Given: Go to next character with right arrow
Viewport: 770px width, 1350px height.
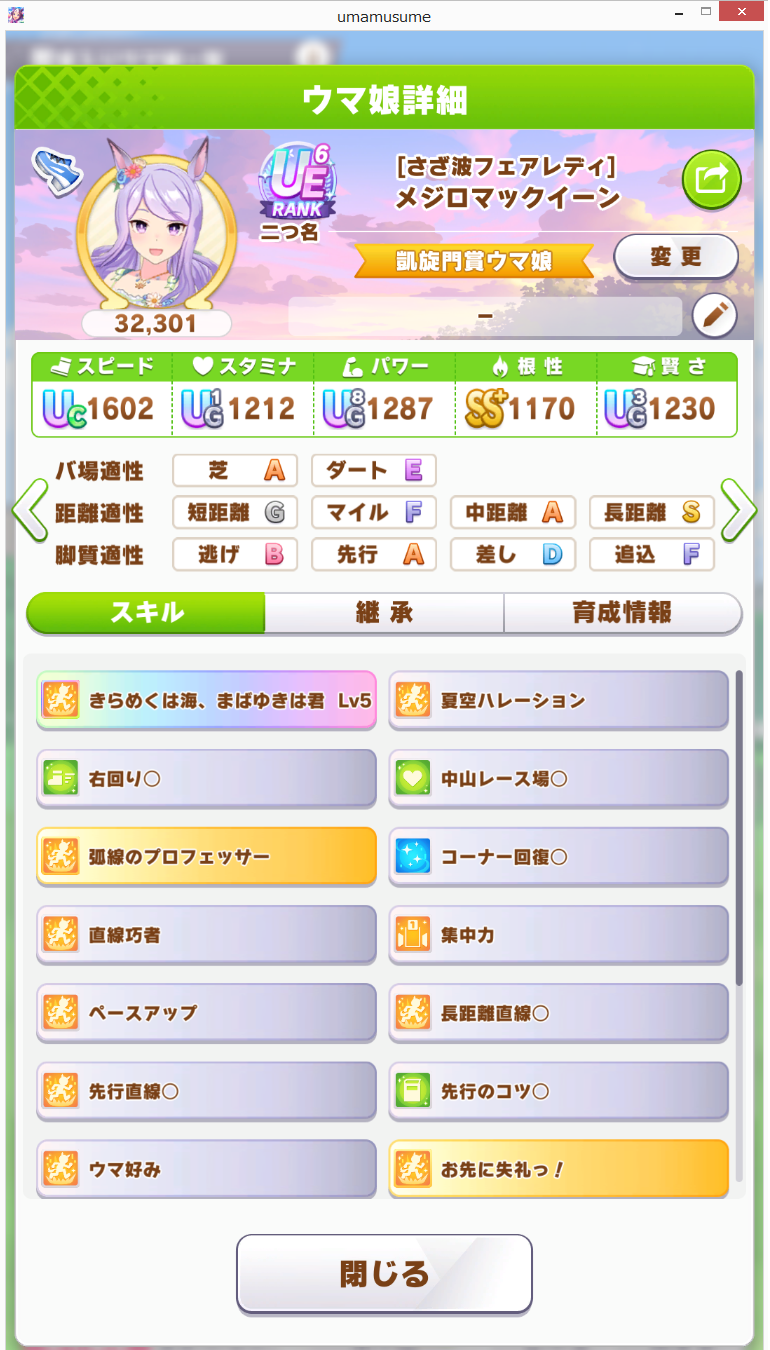Looking at the screenshot, I should coord(738,511).
